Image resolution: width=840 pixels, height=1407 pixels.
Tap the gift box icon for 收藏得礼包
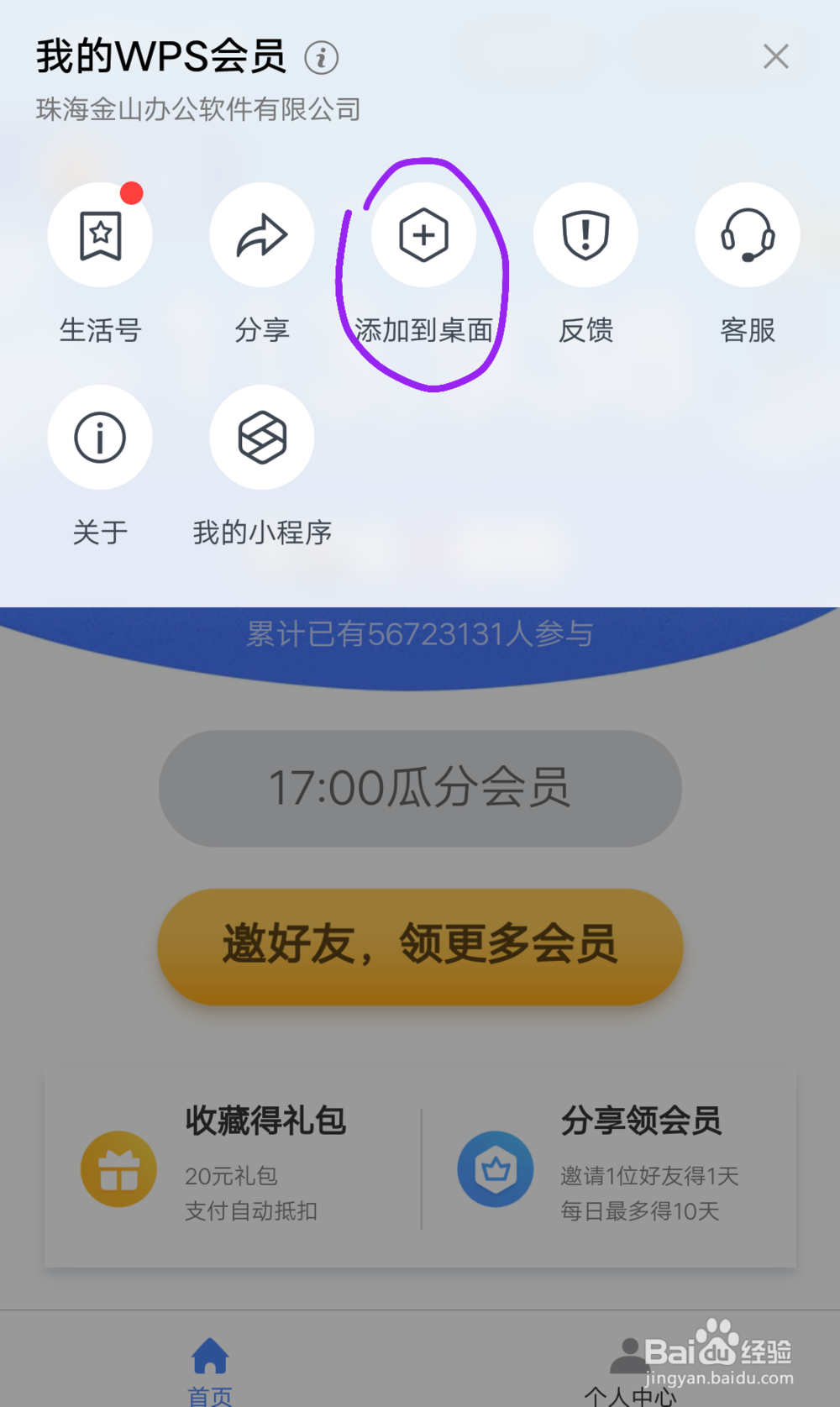[x=117, y=1168]
